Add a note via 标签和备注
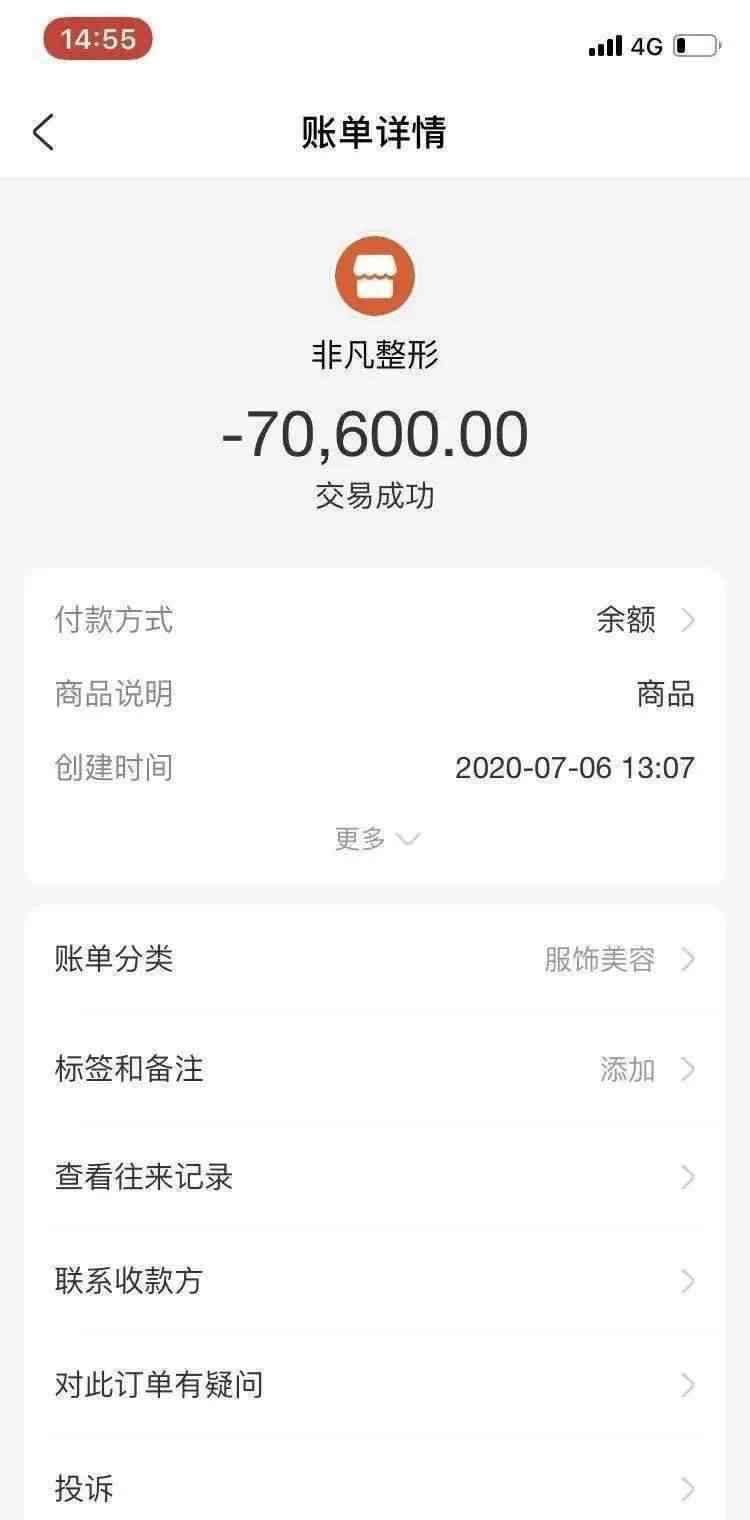The image size is (750, 1520). (x=374, y=1069)
